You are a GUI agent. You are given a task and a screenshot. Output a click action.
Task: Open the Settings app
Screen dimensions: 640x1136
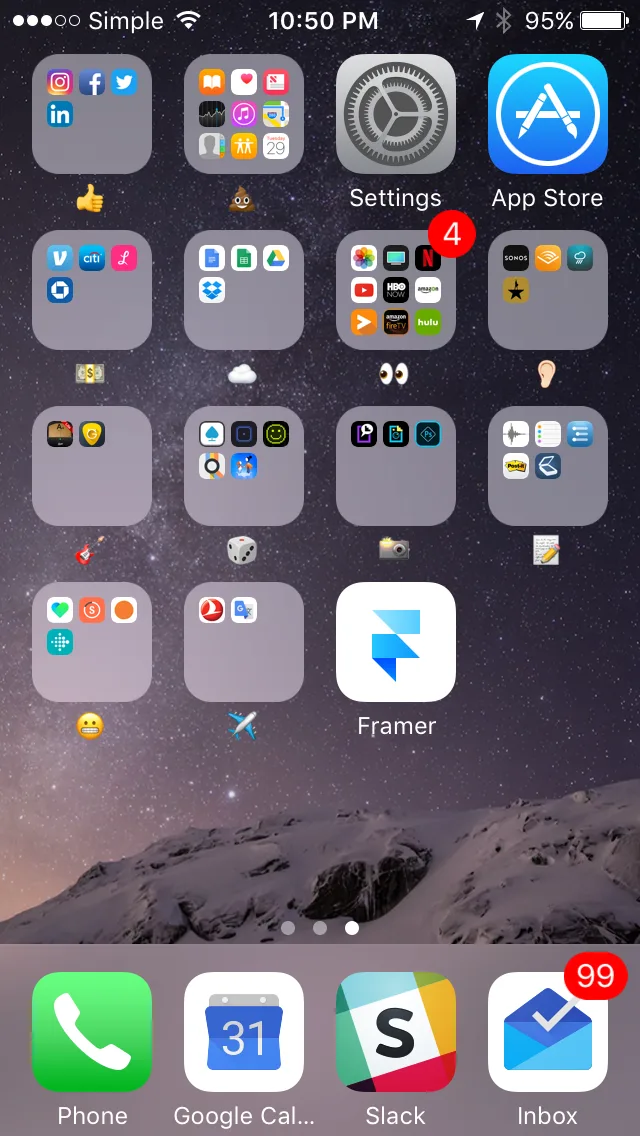(396, 114)
